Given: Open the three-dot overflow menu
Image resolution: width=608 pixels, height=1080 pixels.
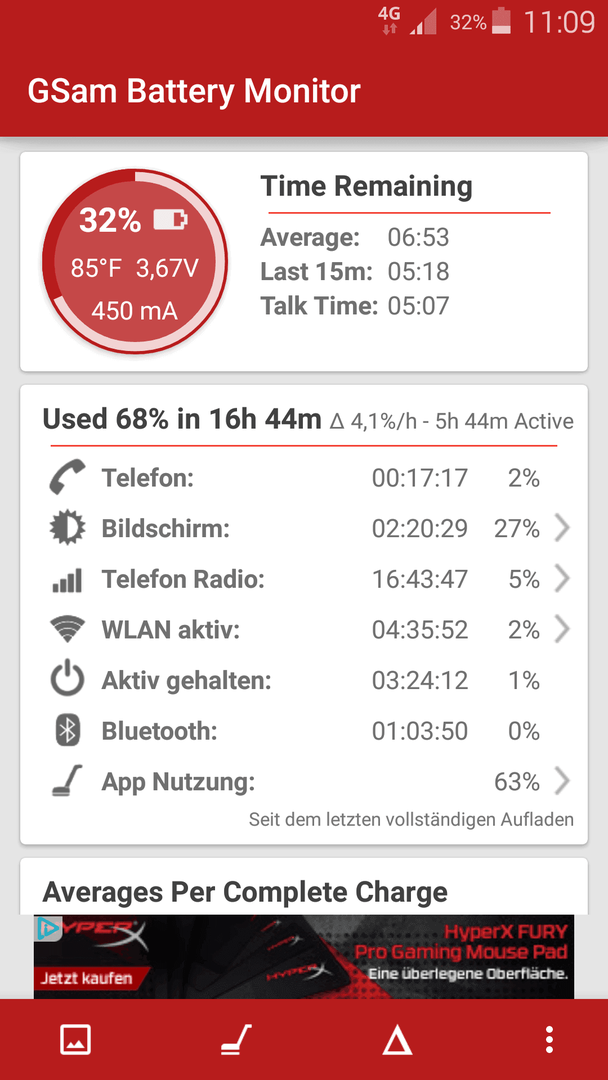Looking at the screenshot, I should [x=549, y=1039].
